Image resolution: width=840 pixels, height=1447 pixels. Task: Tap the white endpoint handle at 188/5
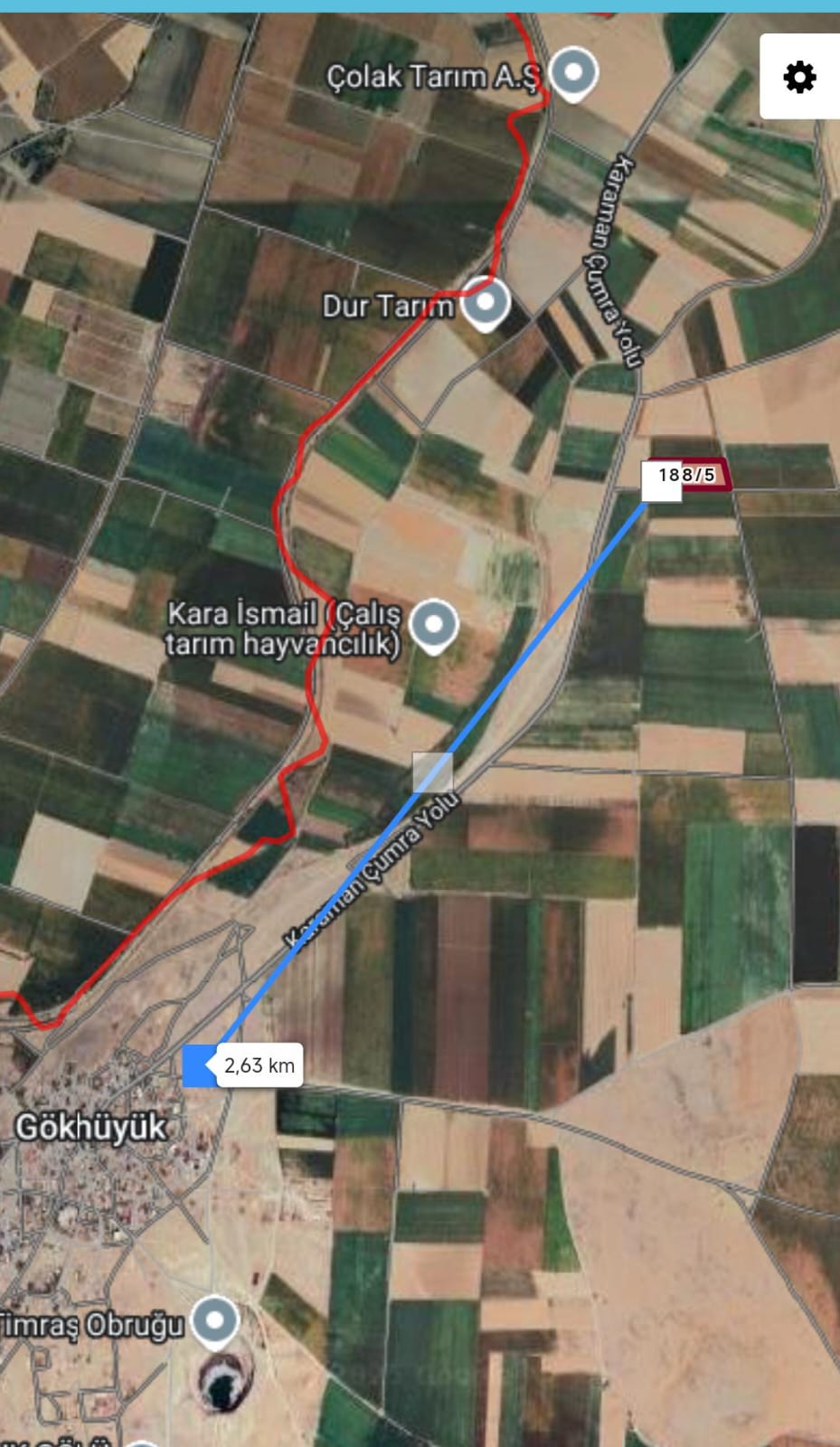pos(661,481)
